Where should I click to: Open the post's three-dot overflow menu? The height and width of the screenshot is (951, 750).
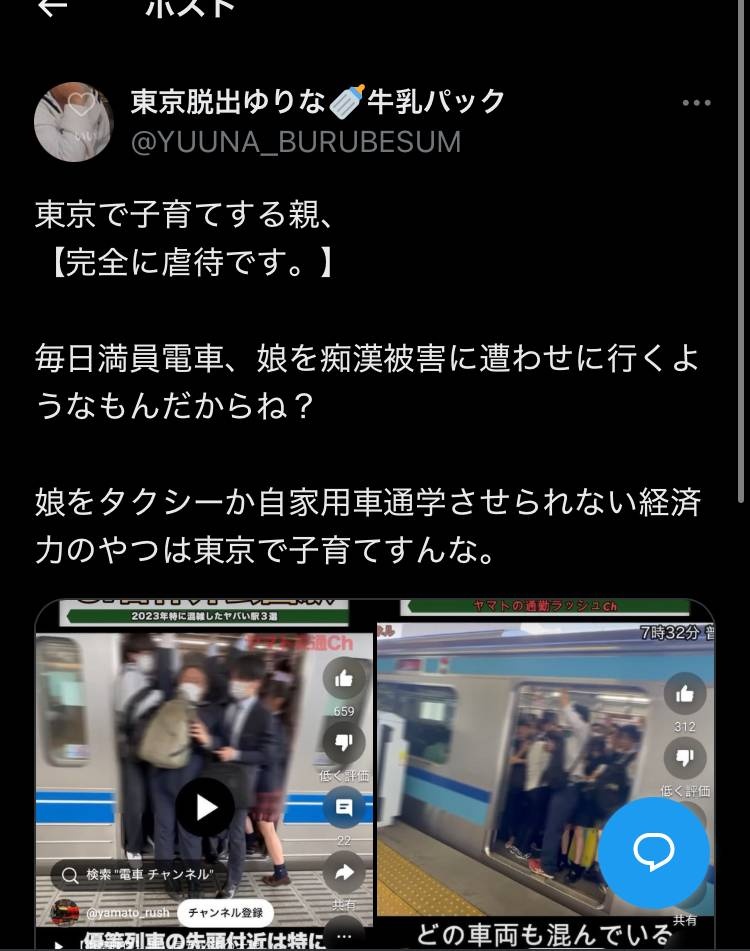(696, 103)
